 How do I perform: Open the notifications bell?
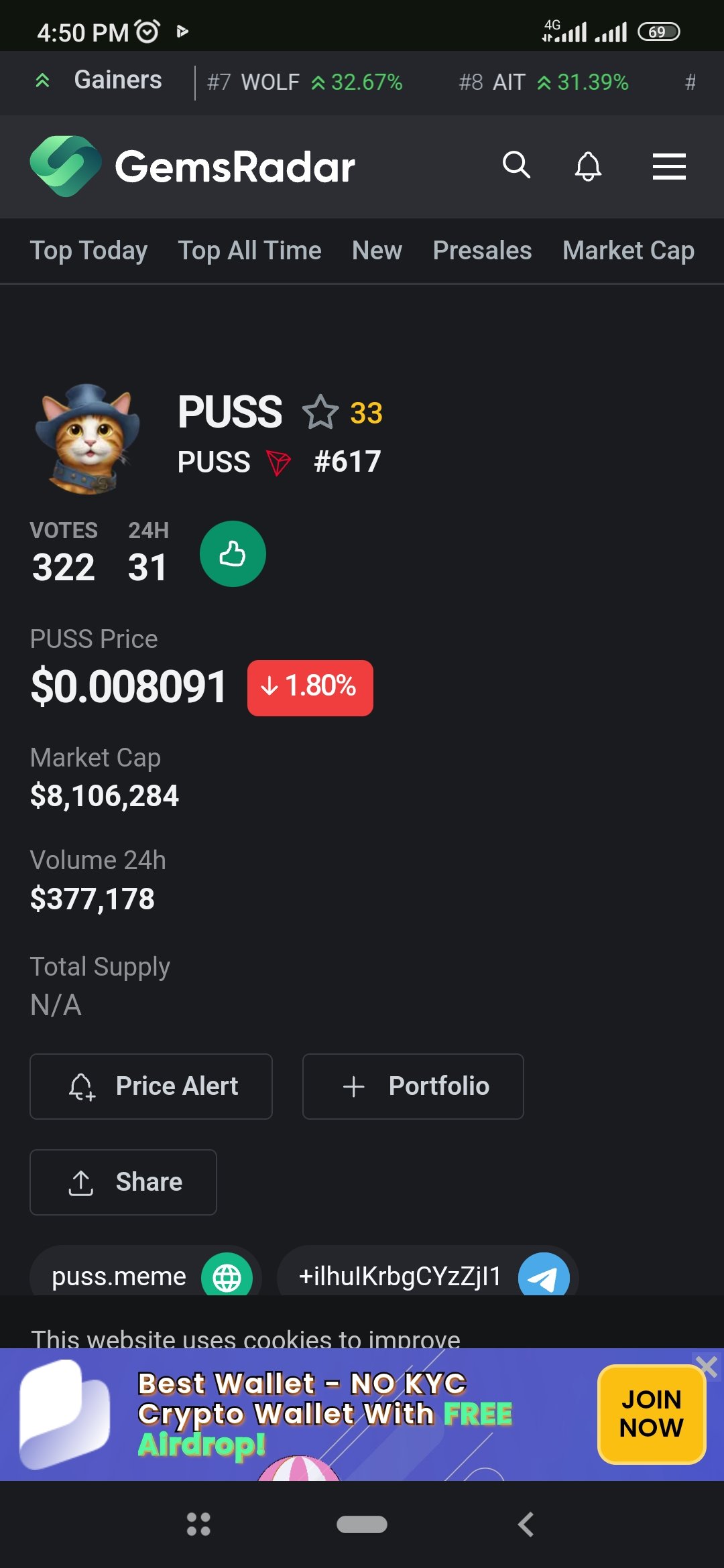[x=588, y=166]
